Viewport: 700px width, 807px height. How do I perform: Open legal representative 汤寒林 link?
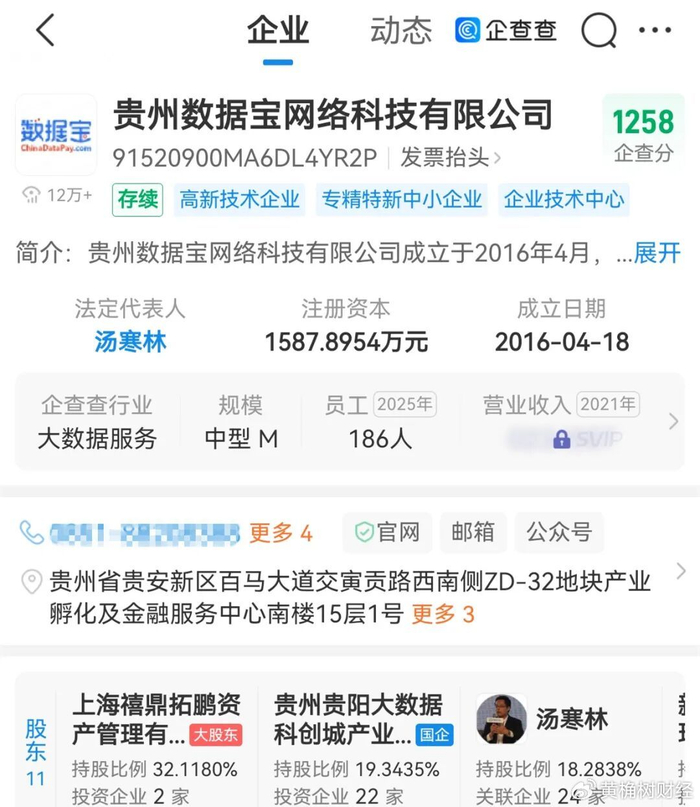click(130, 342)
